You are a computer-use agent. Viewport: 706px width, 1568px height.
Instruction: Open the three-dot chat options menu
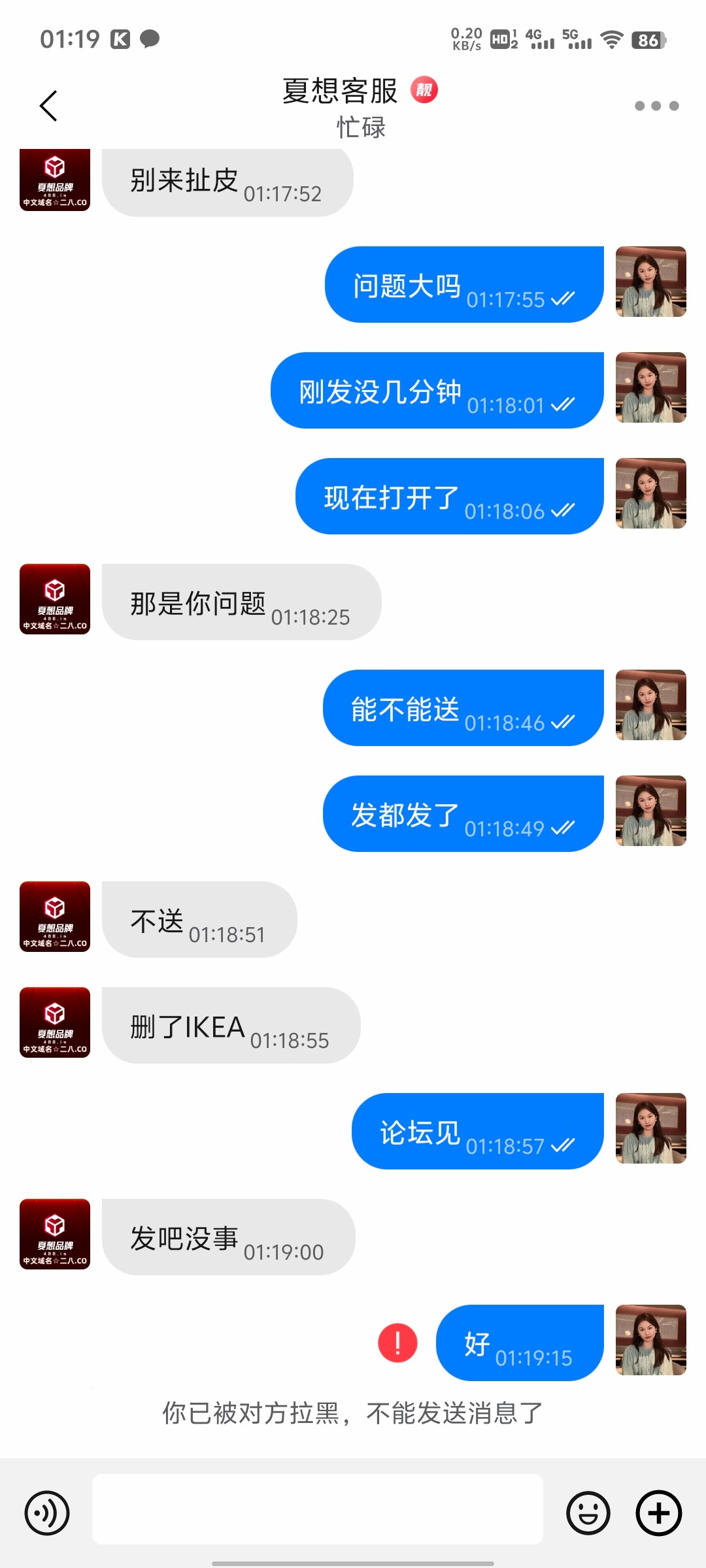pos(656,106)
